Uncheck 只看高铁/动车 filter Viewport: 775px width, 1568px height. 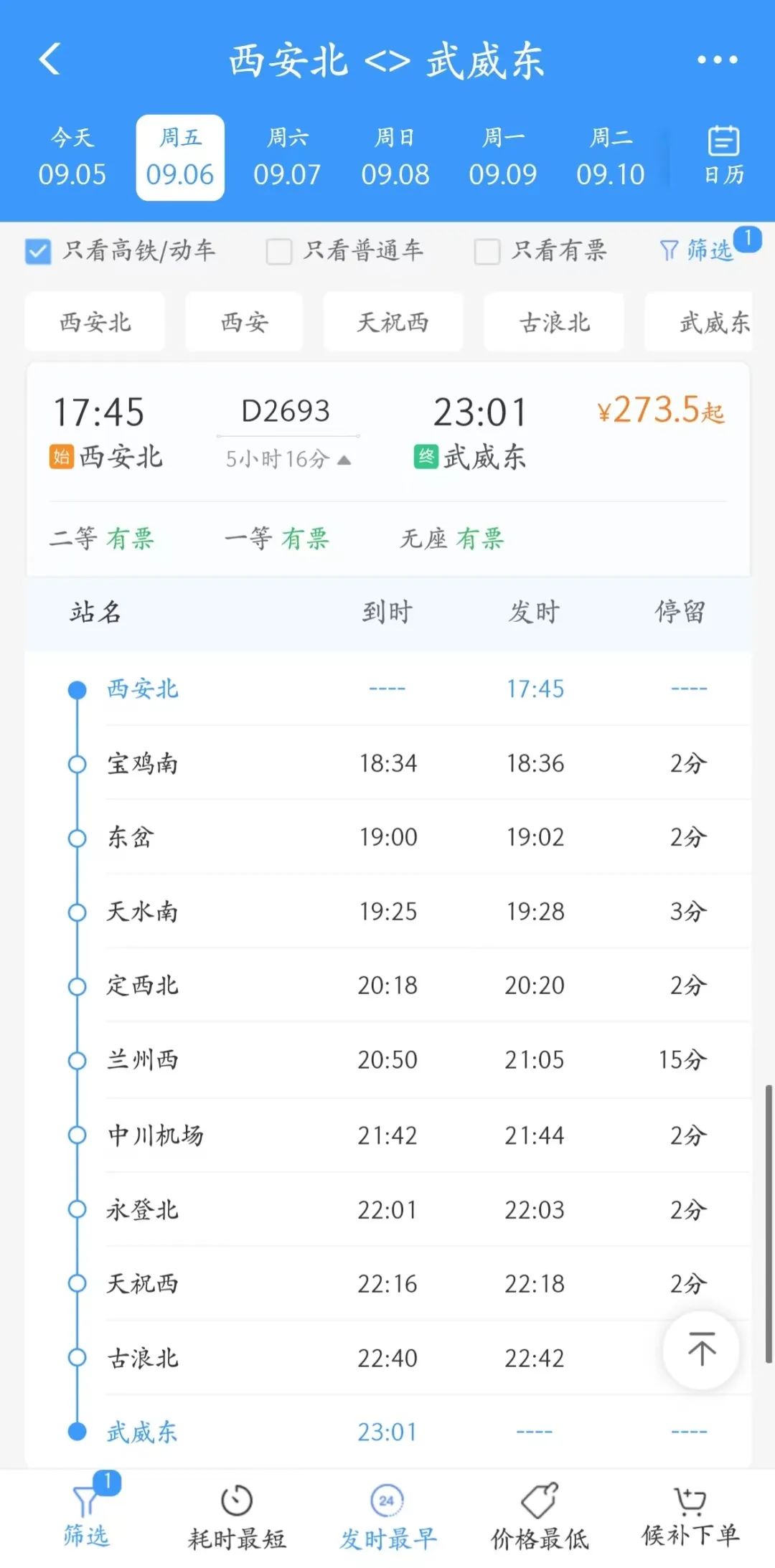[38, 252]
